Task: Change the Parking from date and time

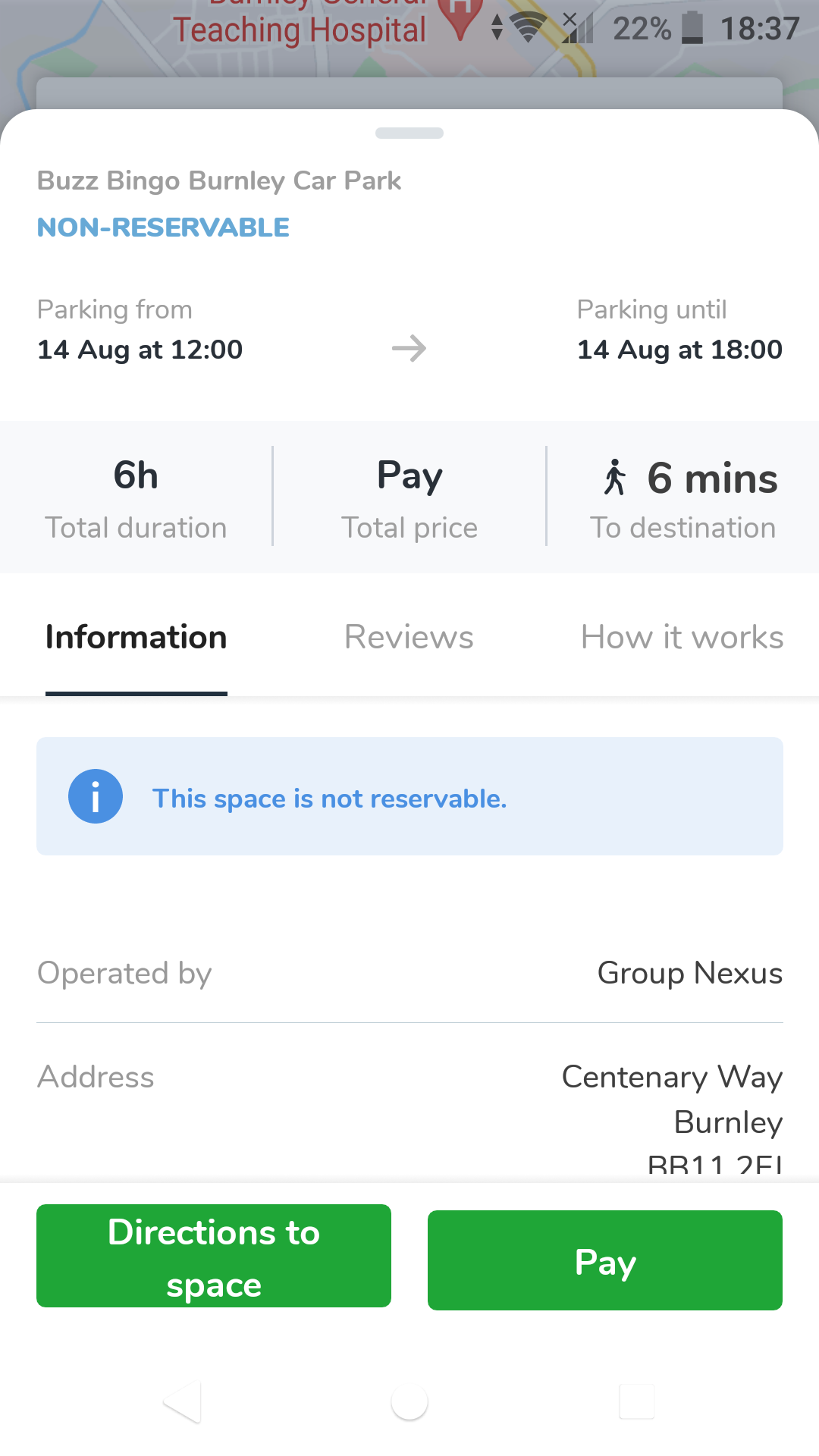Action: 140,330
